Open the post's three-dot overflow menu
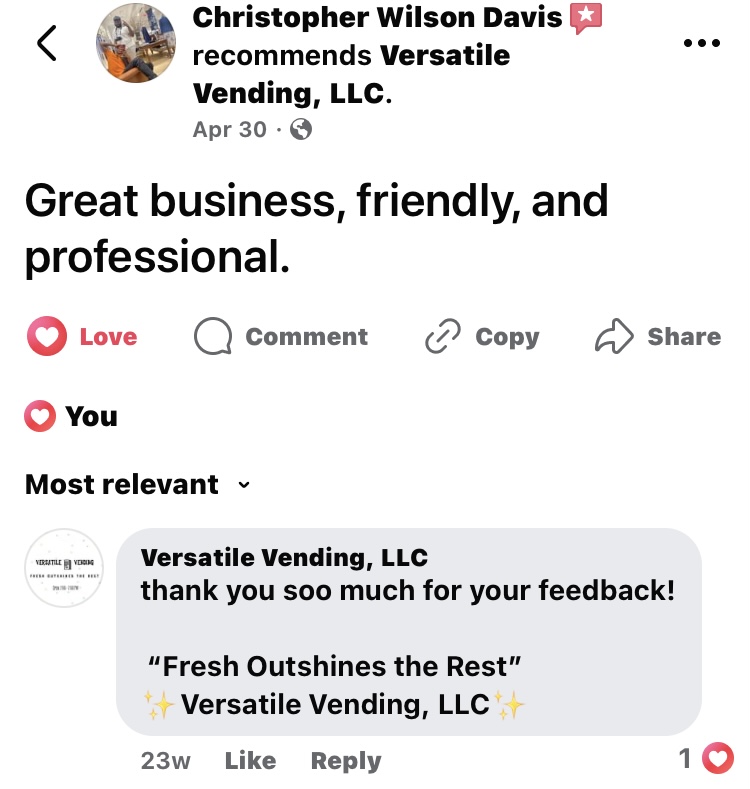Image resolution: width=750 pixels, height=789 pixels. coord(700,43)
